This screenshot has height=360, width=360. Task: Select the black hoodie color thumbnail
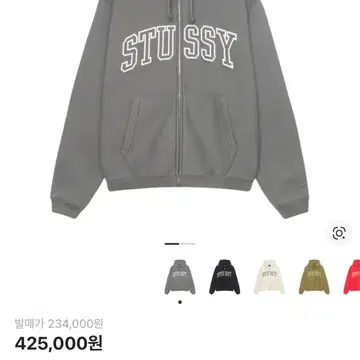(225, 277)
